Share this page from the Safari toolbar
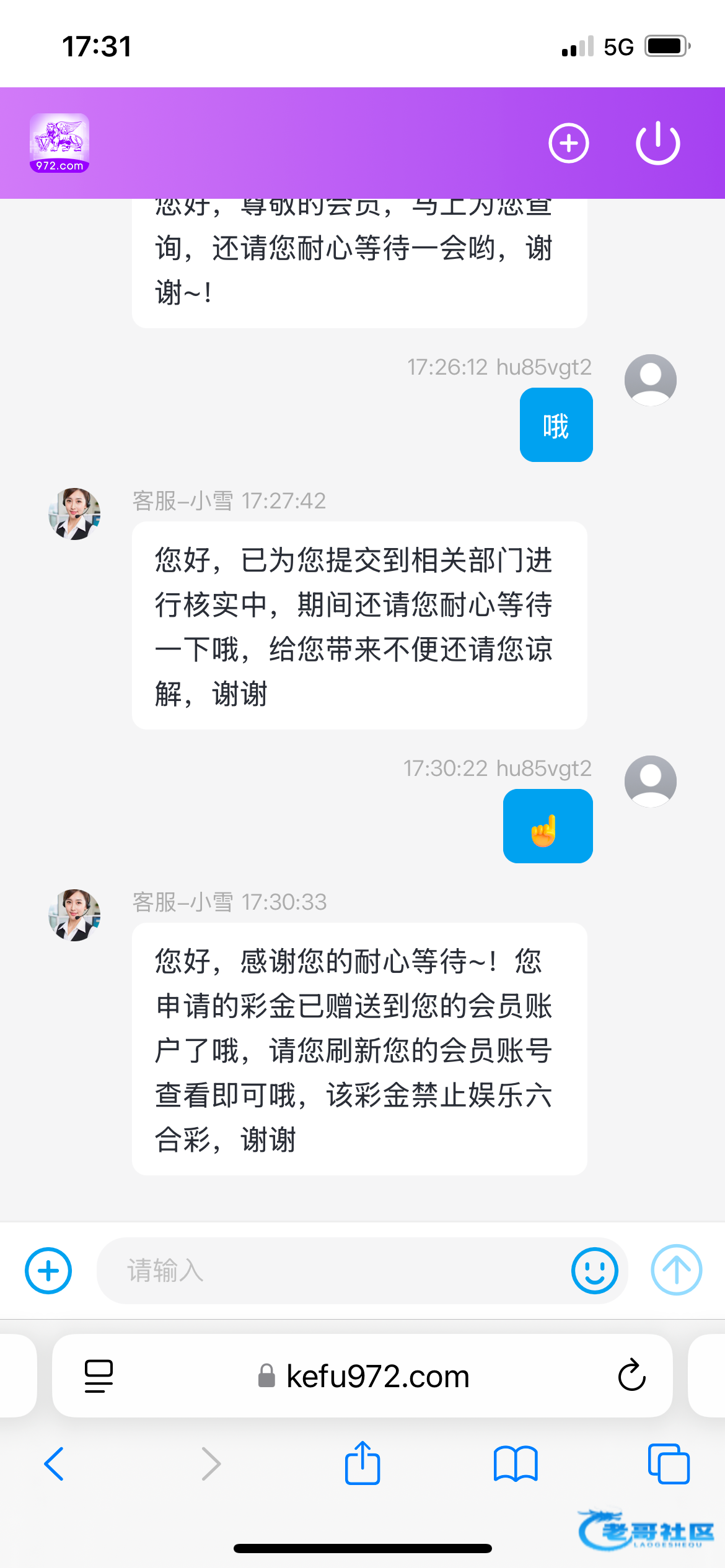Image resolution: width=725 pixels, height=1568 pixels. click(362, 1464)
